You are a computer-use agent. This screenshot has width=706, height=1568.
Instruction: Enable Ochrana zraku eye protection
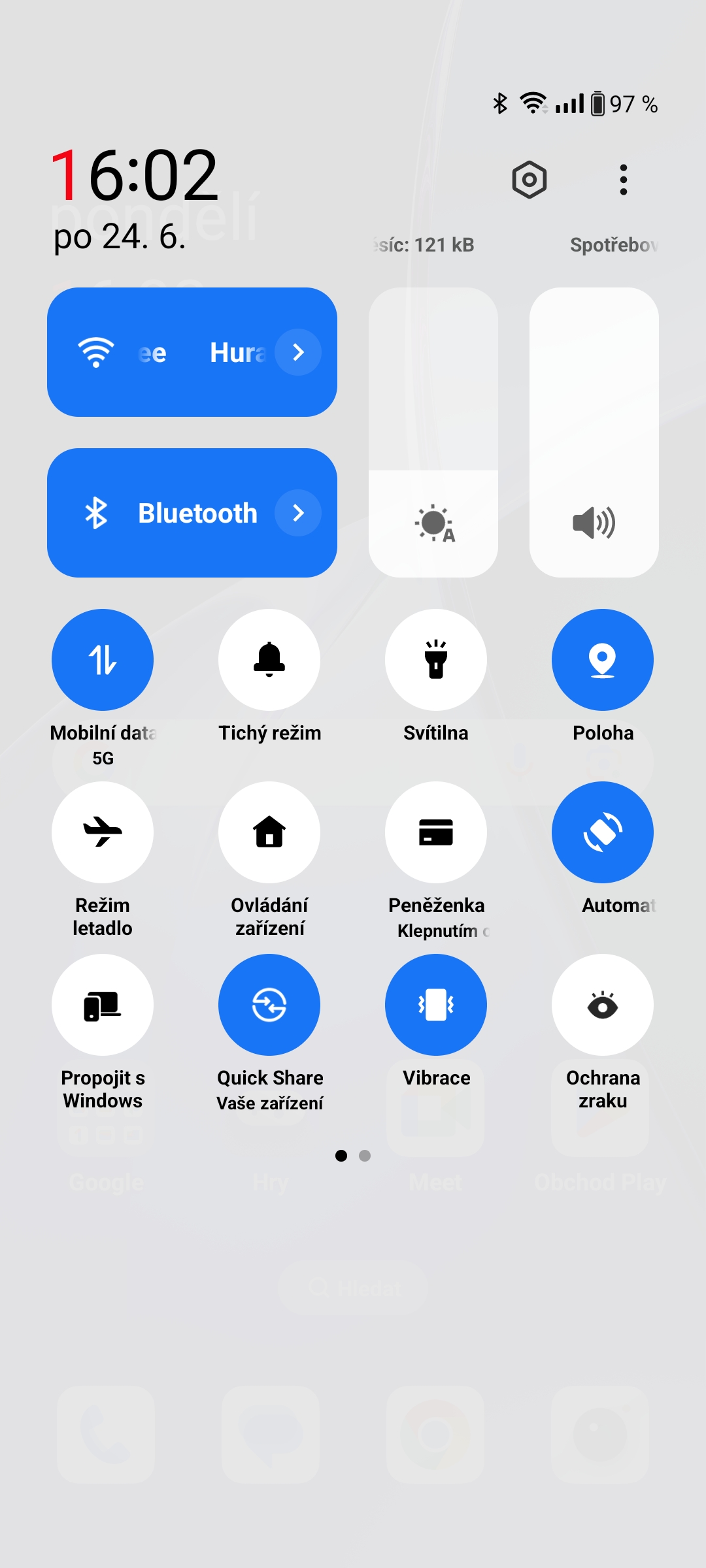(603, 1005)
